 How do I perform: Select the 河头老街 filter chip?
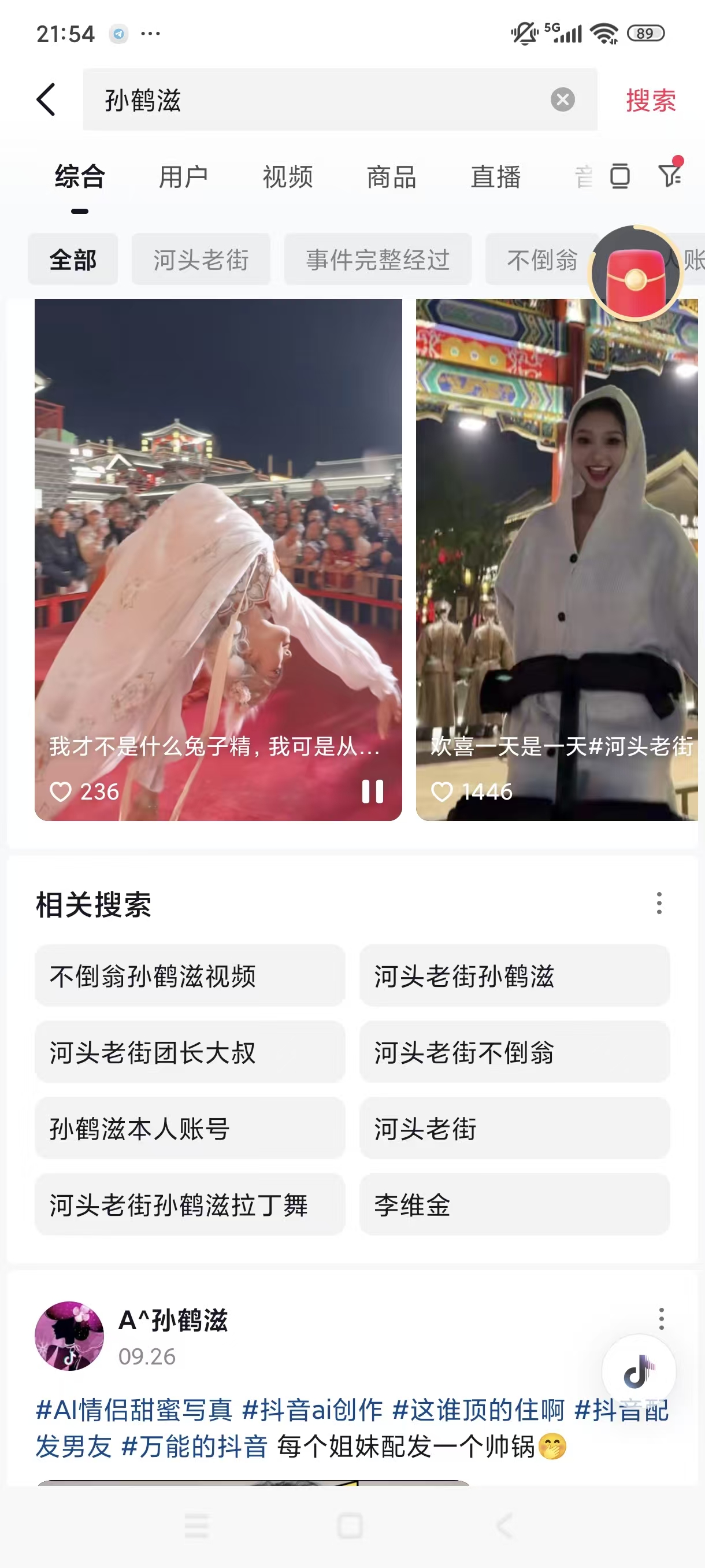pos(201,260)
